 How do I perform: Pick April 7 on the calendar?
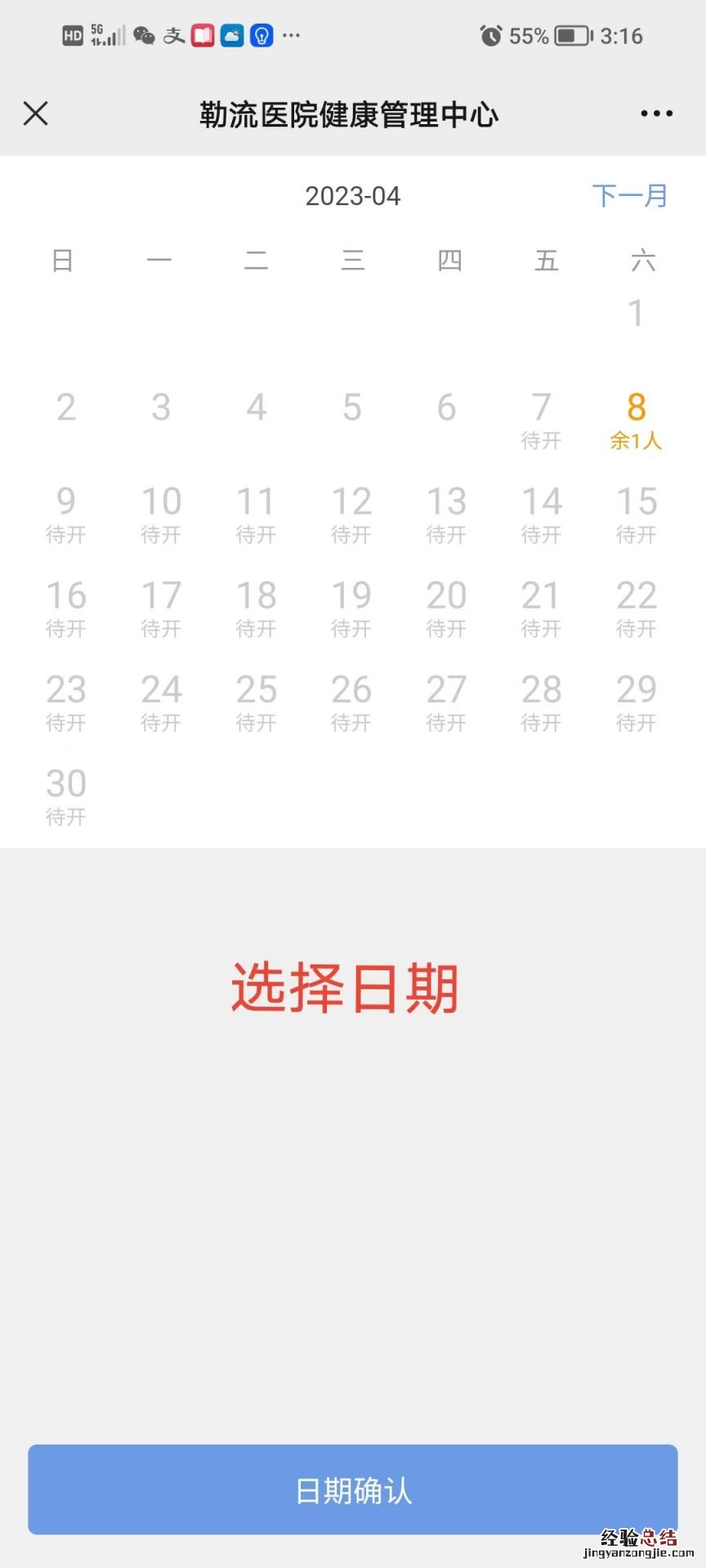click(x=541, y=420)
